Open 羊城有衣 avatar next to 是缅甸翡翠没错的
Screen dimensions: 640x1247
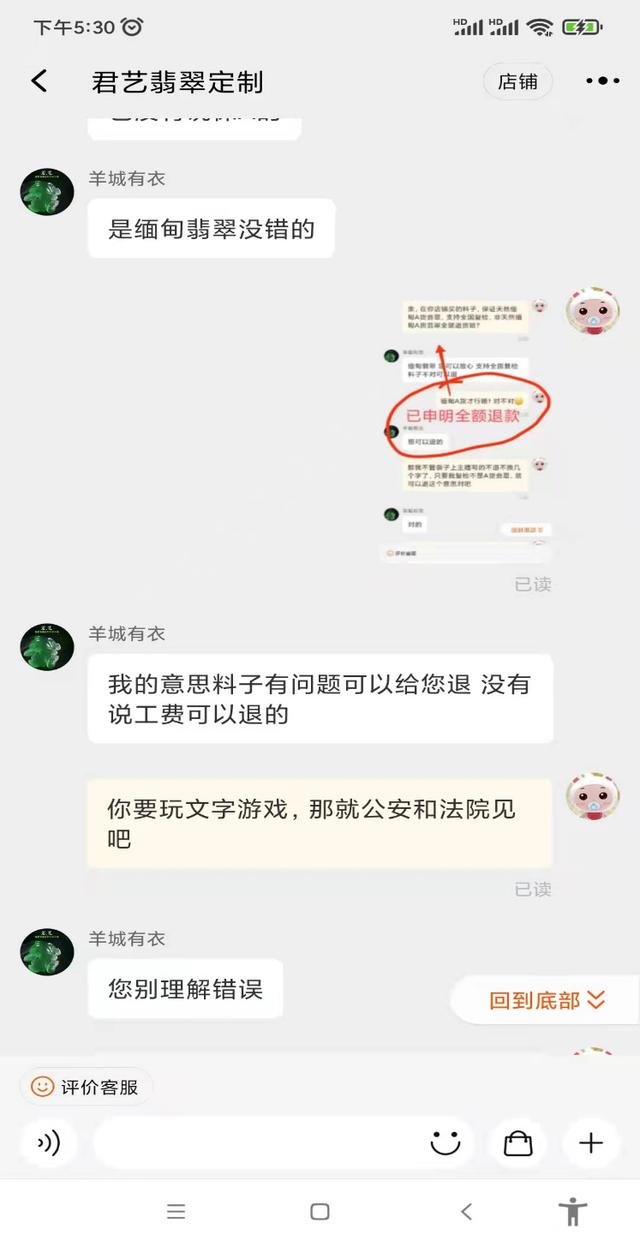click(47, 191)
